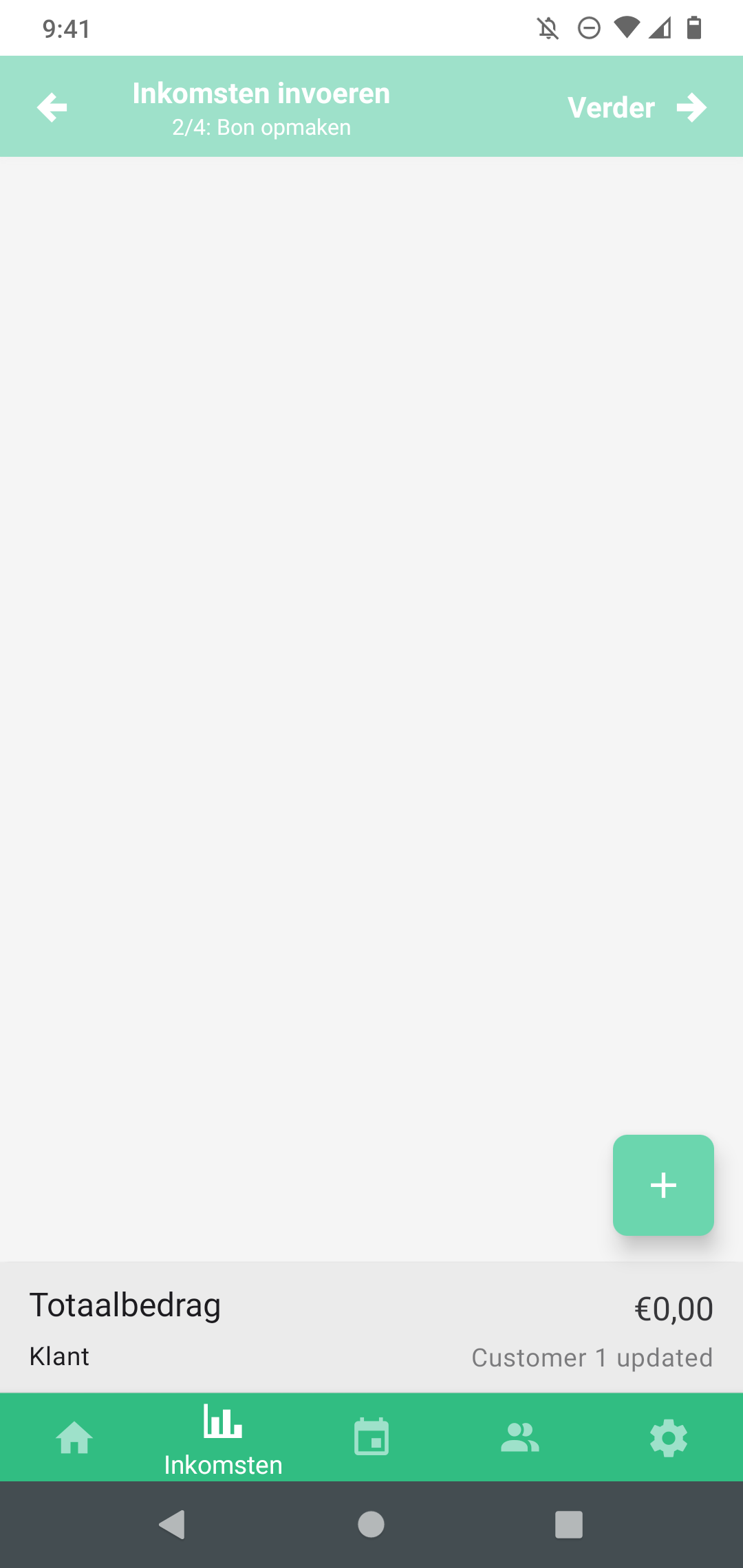This screenshot has height=1568, width=743.
Task: Switch to the Inkomsten tab
Action: (223, 1439)
